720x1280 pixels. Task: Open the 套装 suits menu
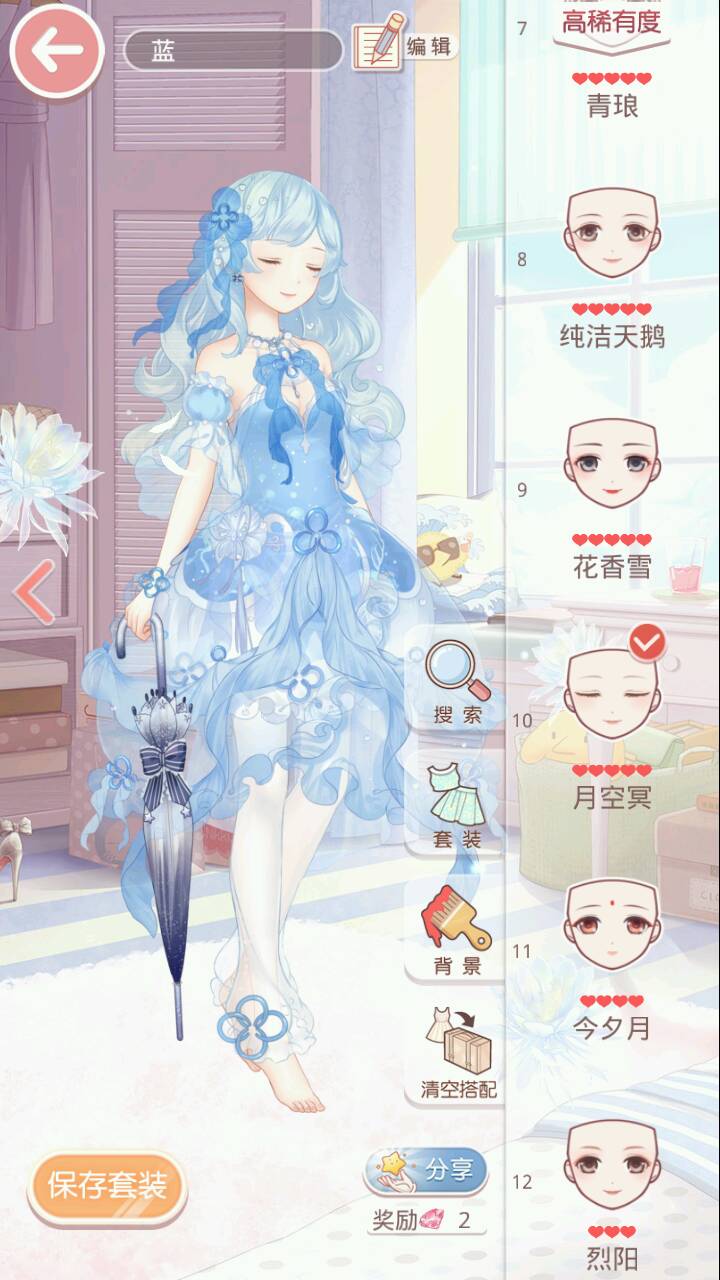(458, 805)
